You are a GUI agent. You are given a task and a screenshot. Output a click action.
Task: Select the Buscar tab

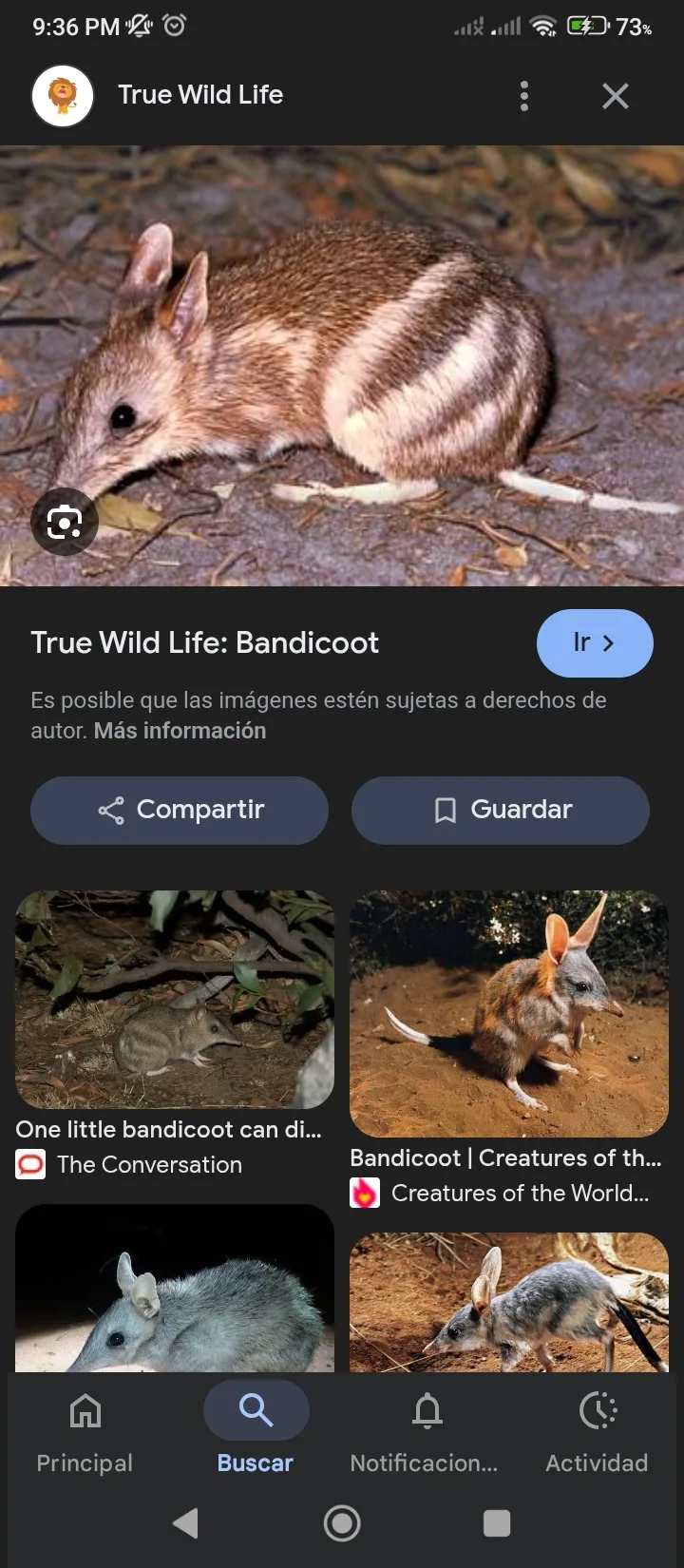click(x=256, y=1428)
